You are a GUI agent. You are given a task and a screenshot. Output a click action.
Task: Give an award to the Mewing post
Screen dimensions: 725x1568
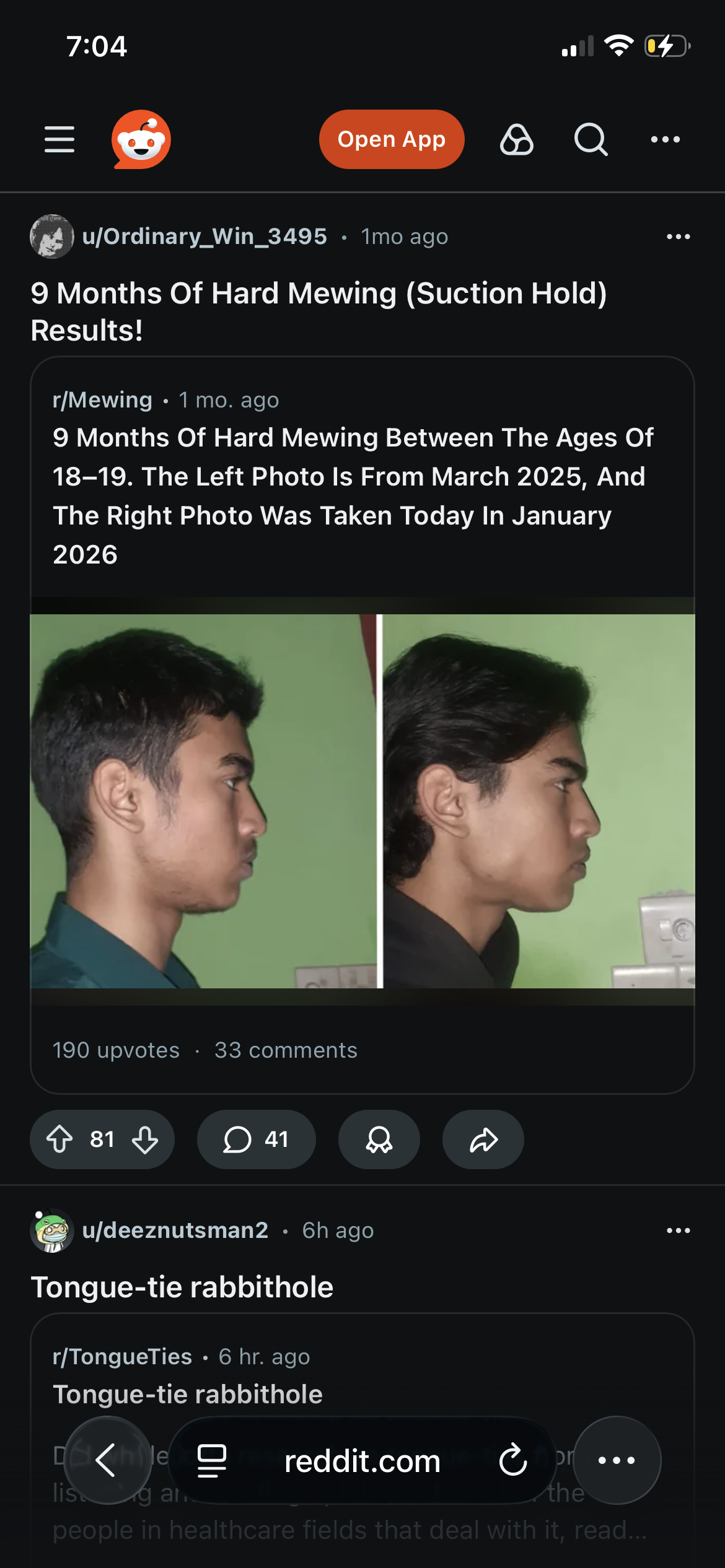pyautogui.click(x=379, y=1139)
